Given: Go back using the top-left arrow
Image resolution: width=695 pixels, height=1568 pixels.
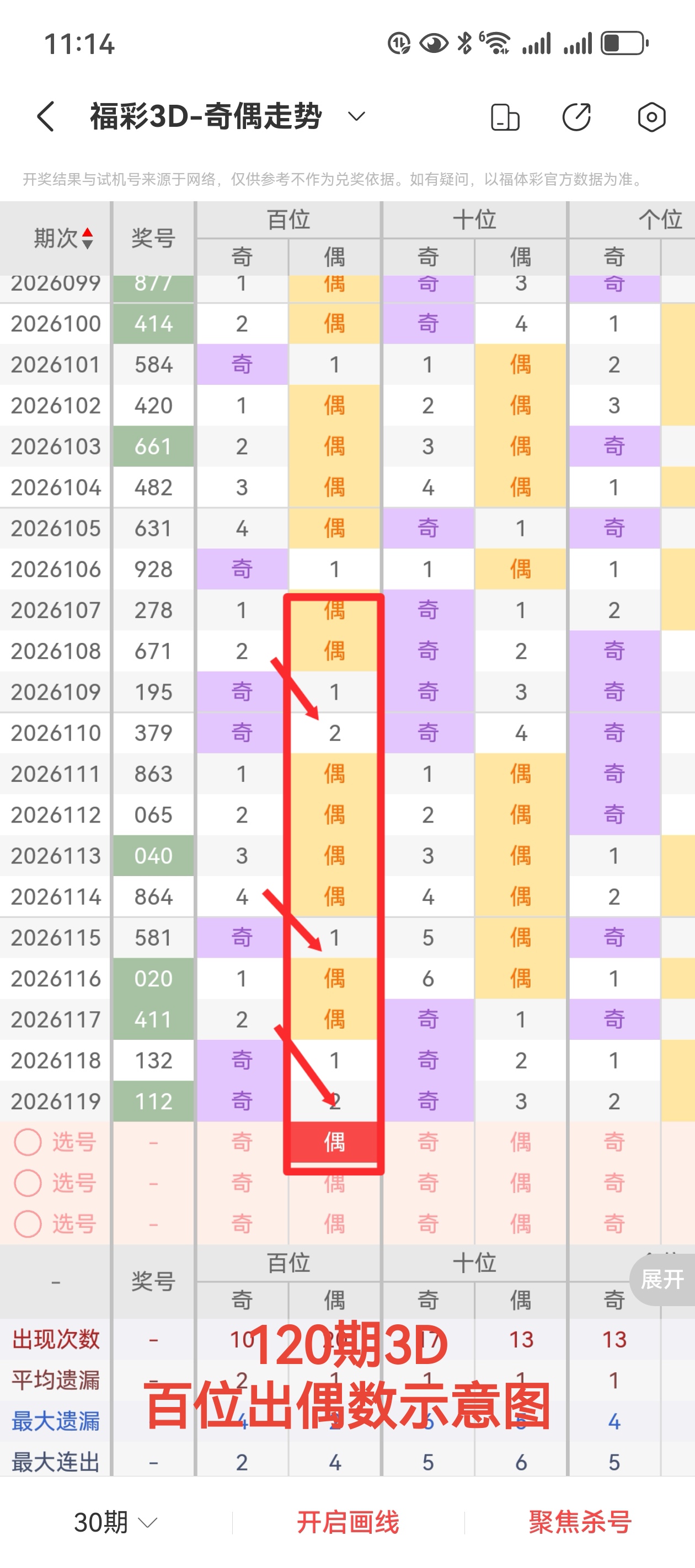Looking at the screenshot, I should click(x=46, y=116).
